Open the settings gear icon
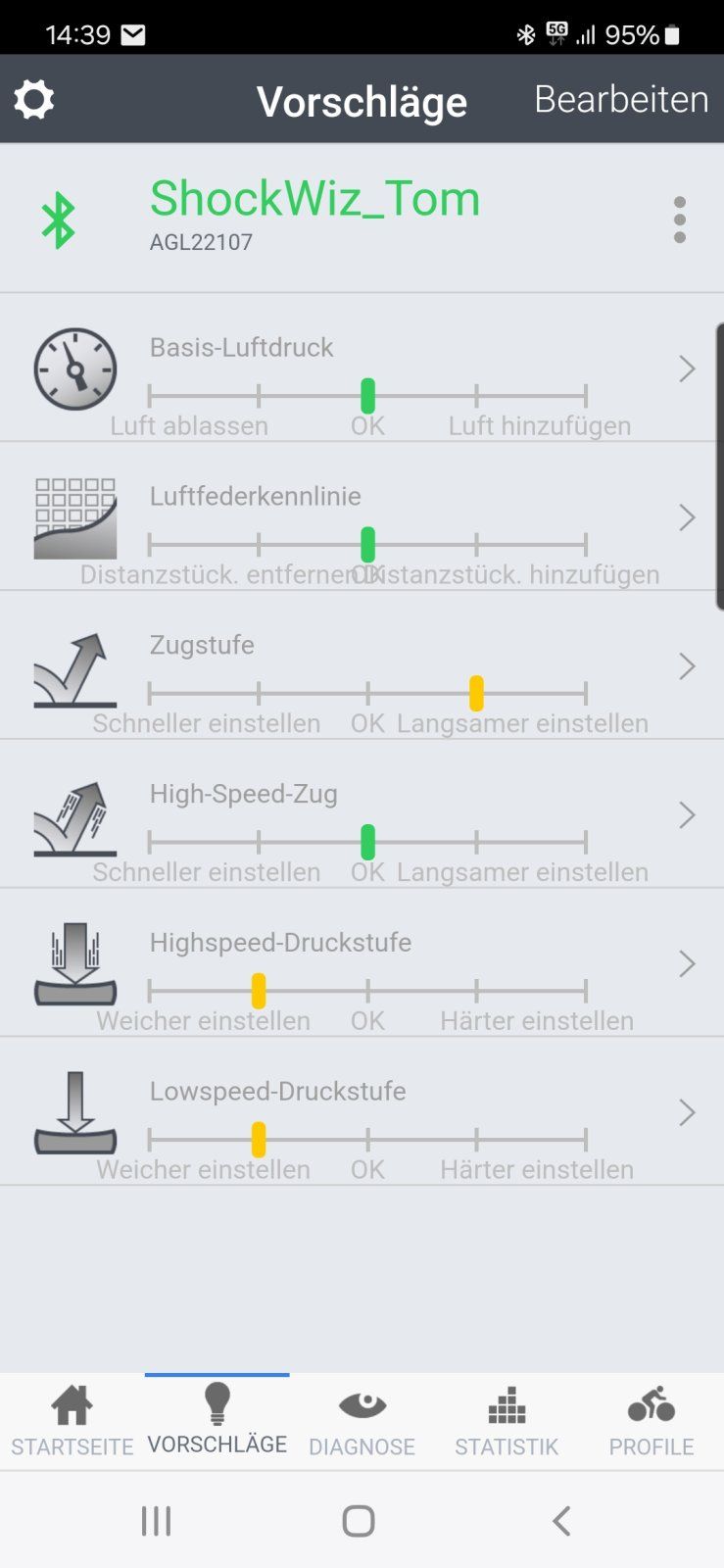Viewport: 724px width, 1568px height. [34, 100]
